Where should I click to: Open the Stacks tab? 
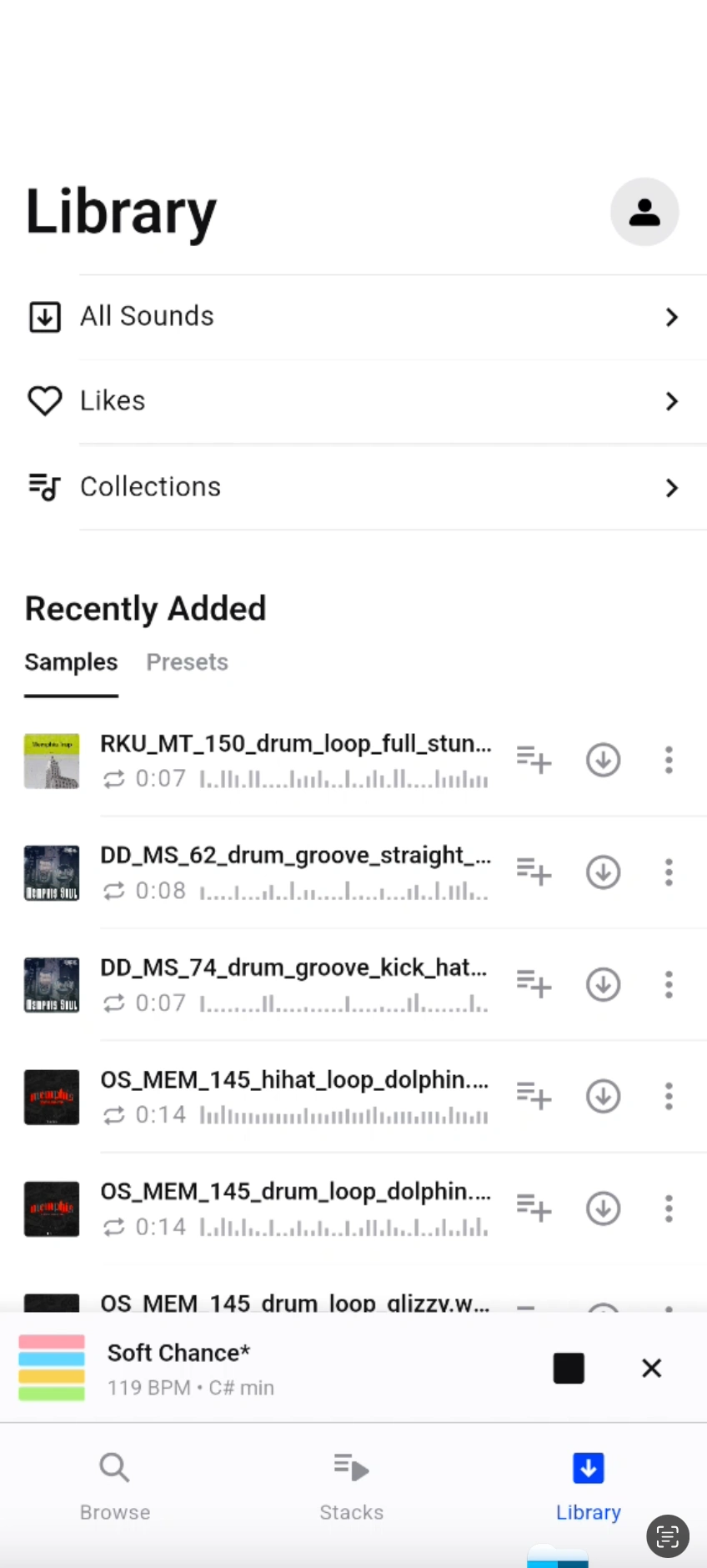tap(351, 1485)
